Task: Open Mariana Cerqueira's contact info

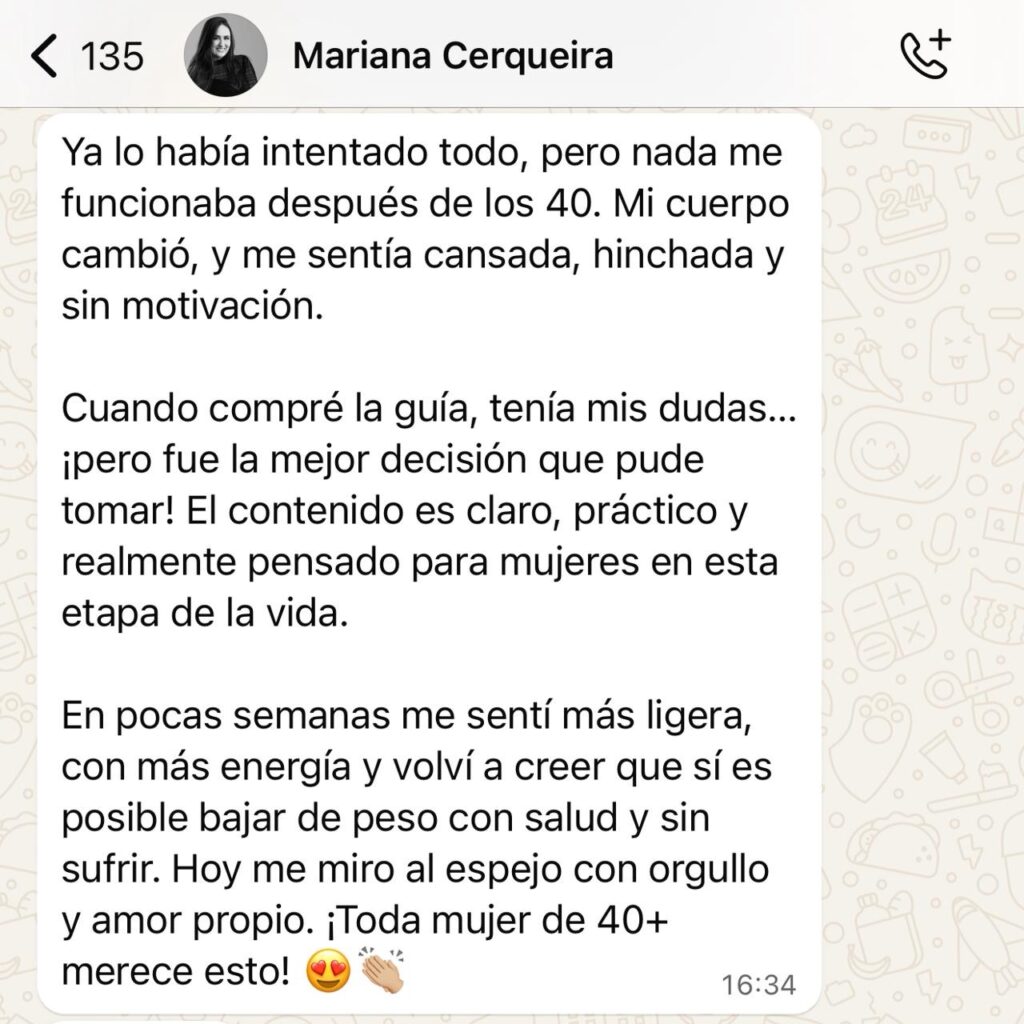Action: click(x=451, y=56)
